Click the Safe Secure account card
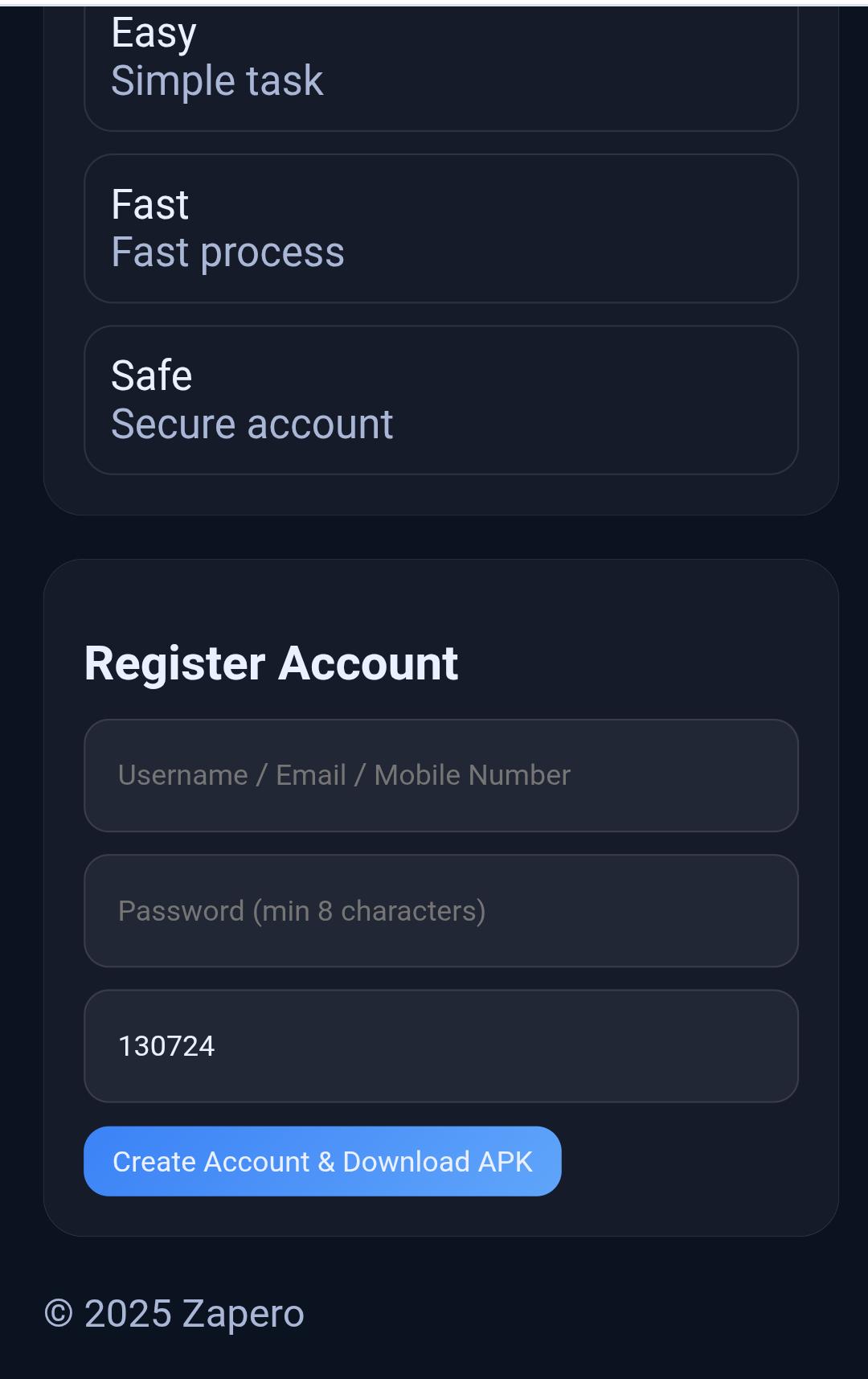 (x=441, y=398)
